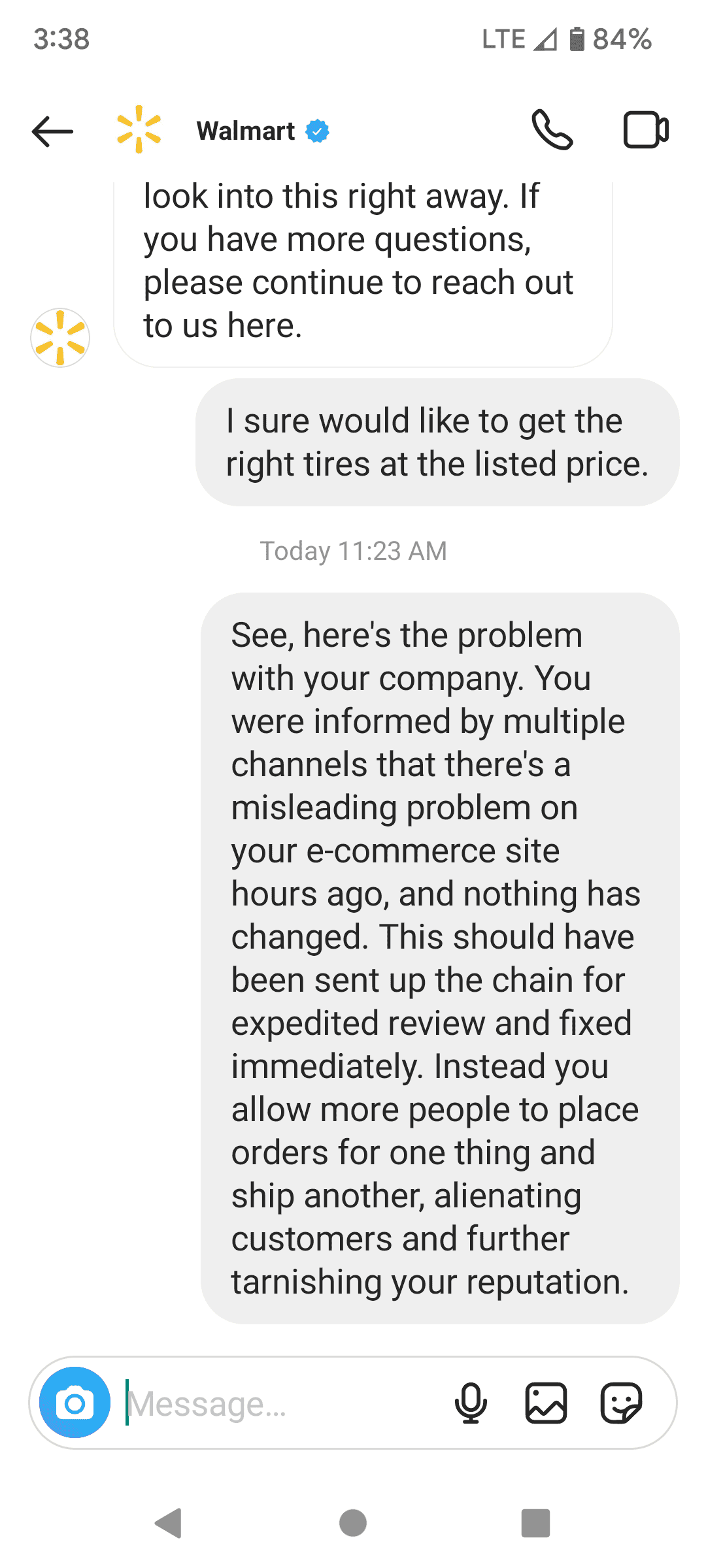Tap the system home button
This screenshot has height=1568, width=706.
pos(353,1523)
